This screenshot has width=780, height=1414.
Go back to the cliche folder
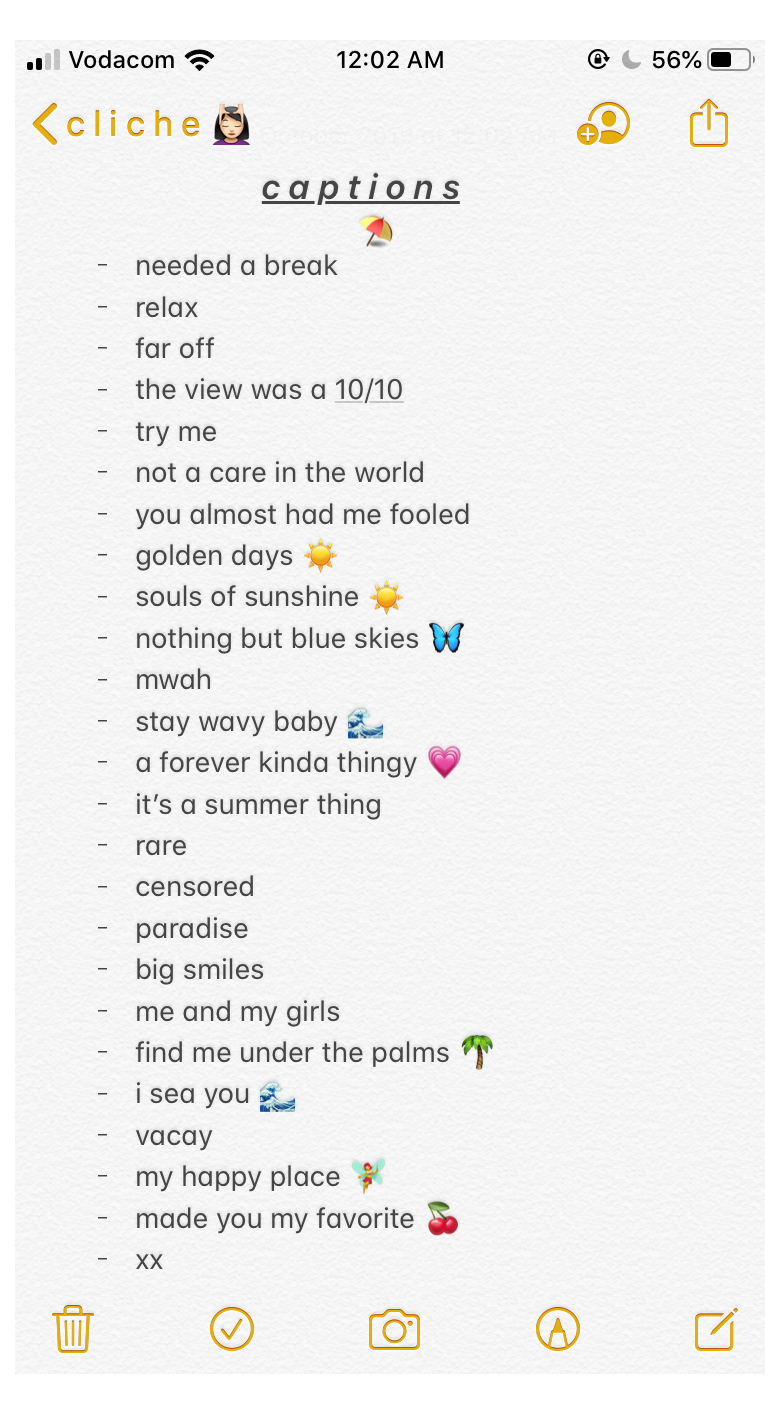140,125
